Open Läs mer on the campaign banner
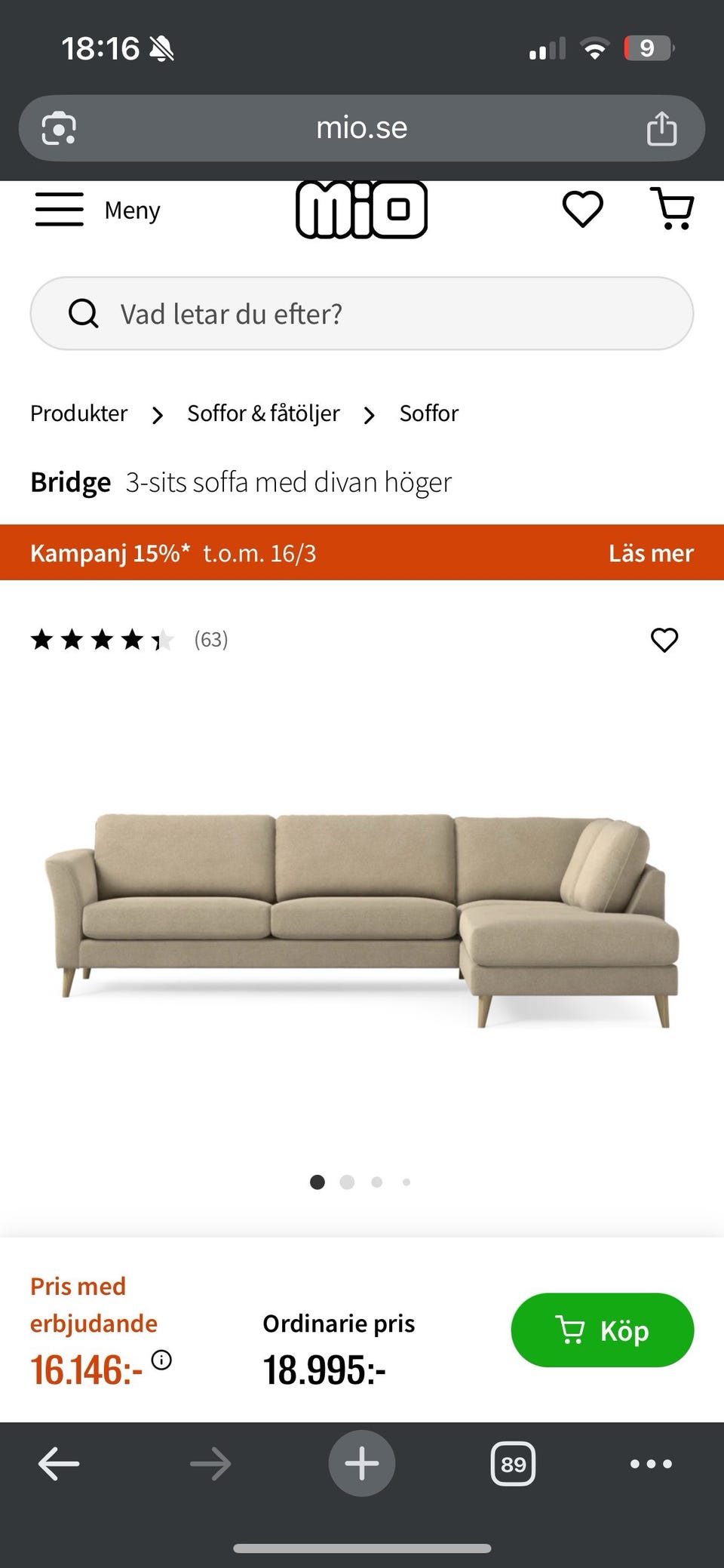 651,553
